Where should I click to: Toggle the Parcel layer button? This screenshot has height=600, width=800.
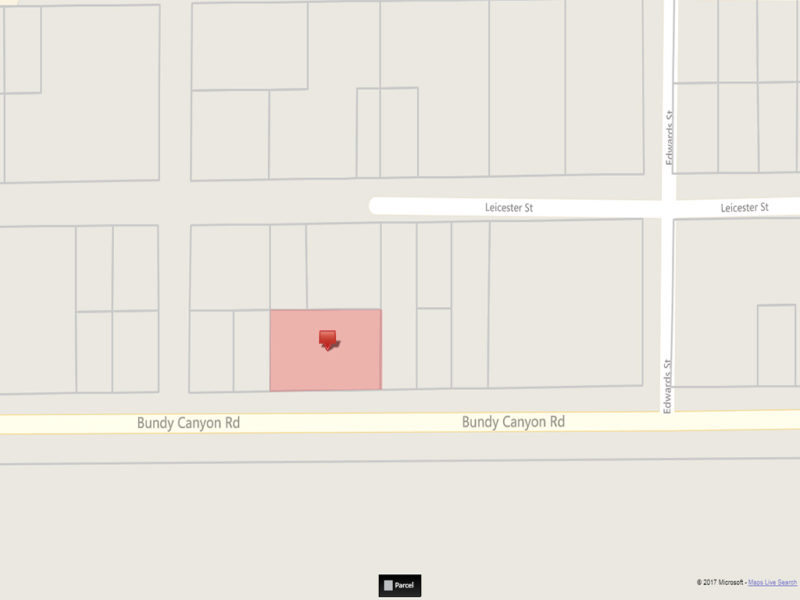click(399, 585)
